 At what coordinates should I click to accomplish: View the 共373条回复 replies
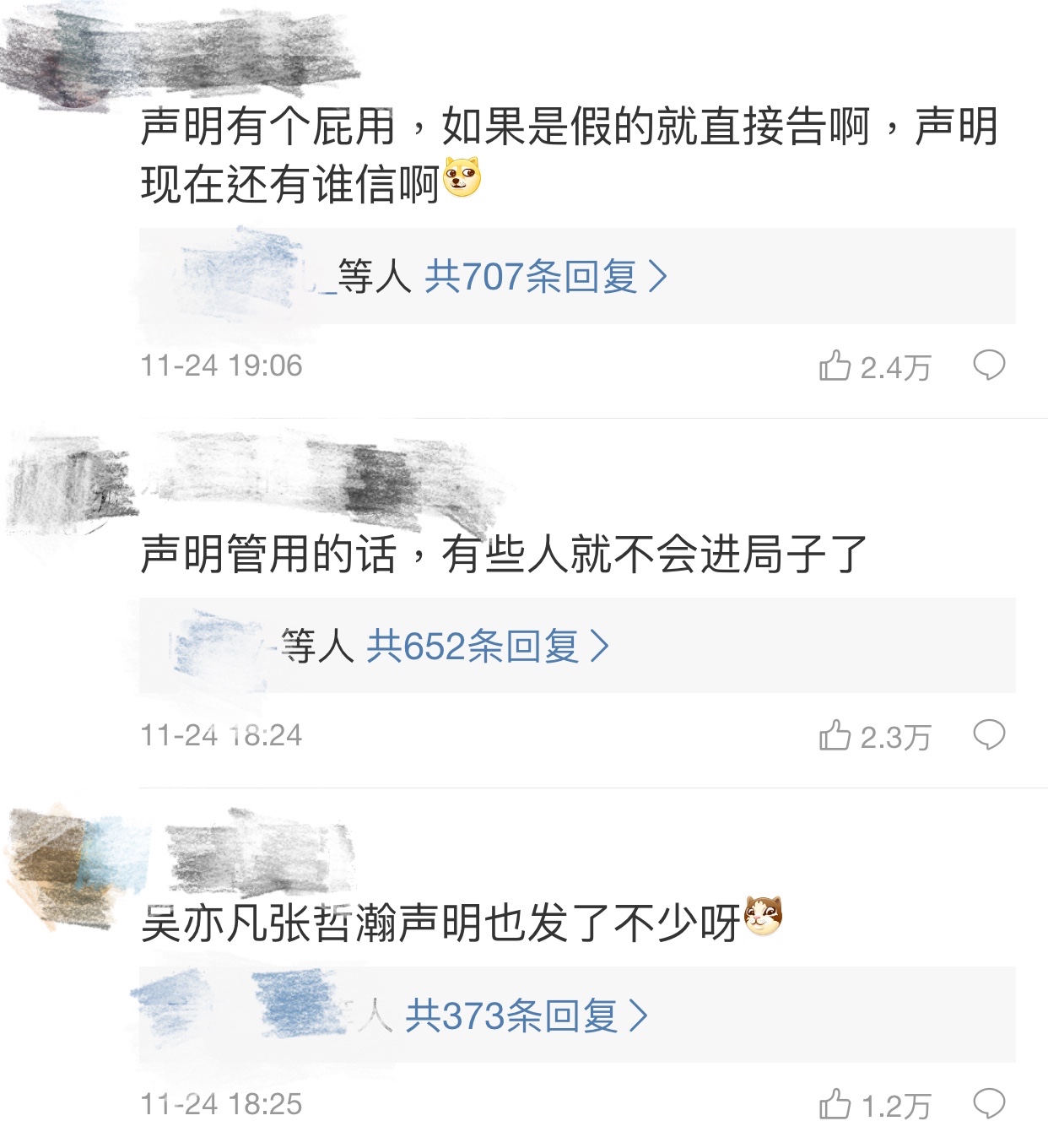click(x=526, y=1015)
